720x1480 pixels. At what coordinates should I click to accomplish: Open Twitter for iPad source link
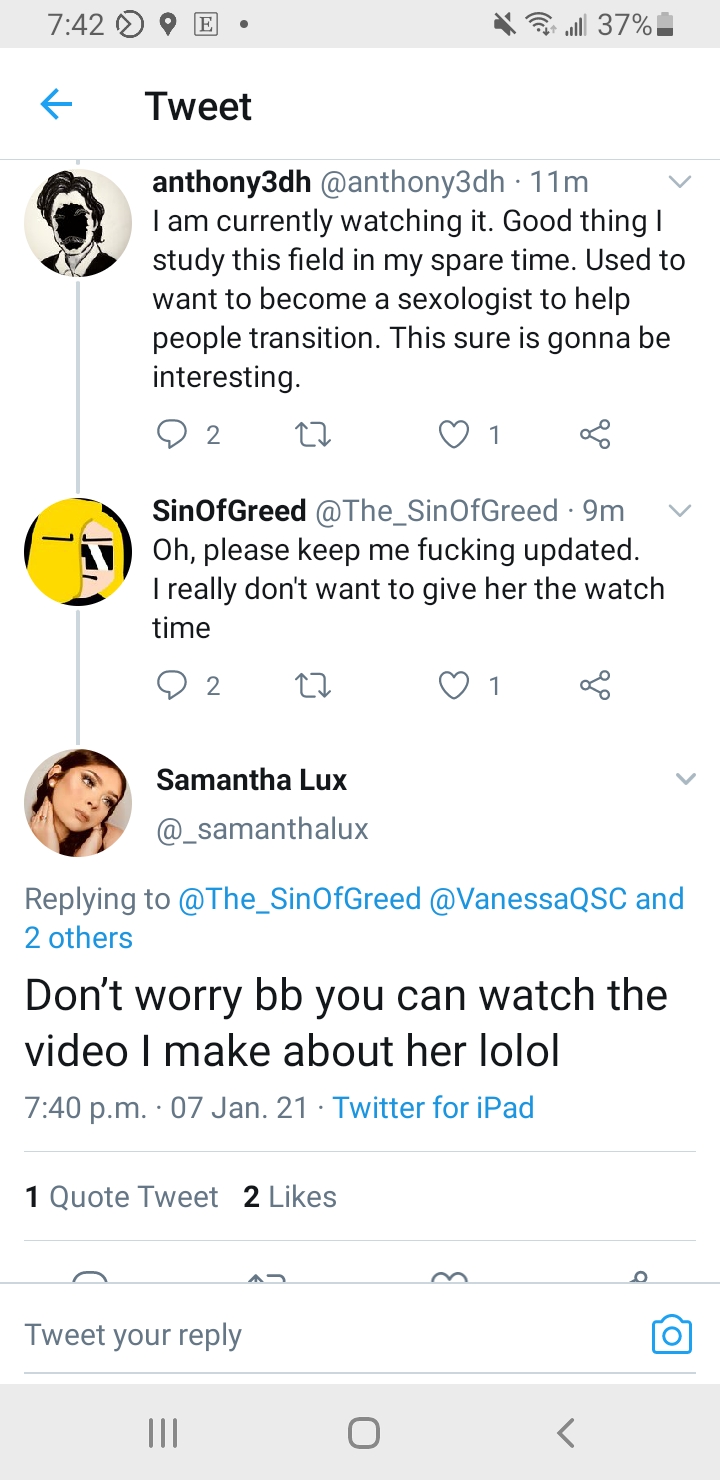click(433, 1108)
